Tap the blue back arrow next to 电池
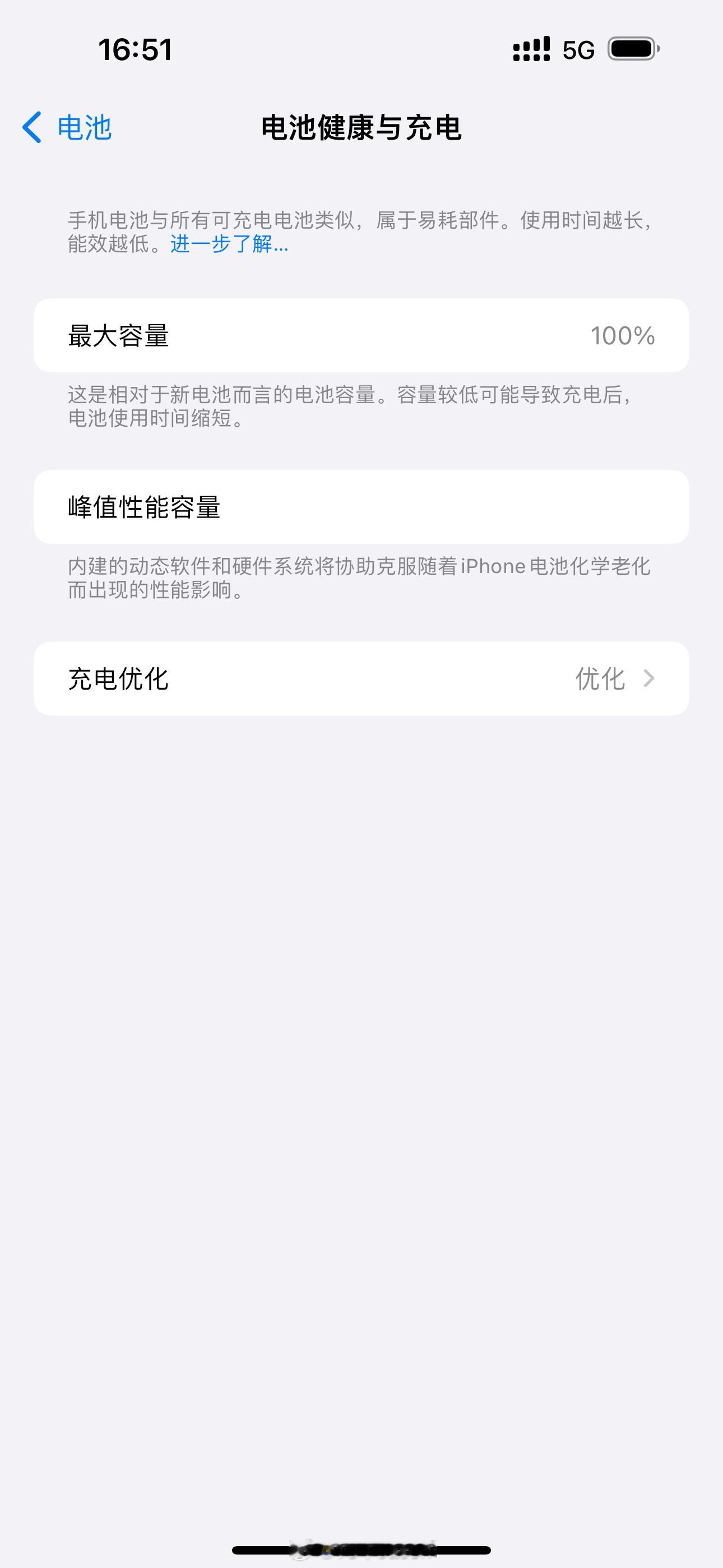The width and height of the screenshot is (723, 1568). [x=31, y=128]
